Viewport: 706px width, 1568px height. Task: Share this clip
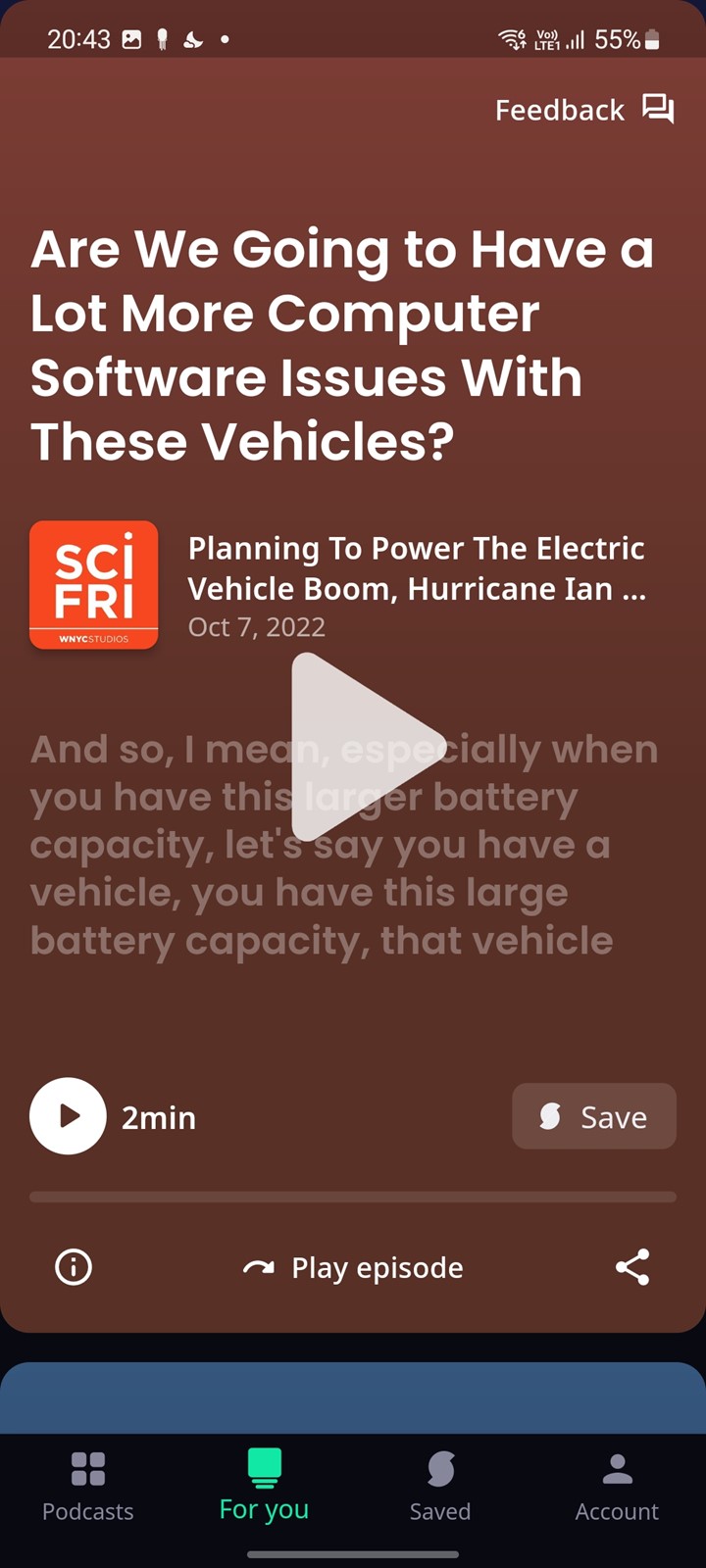(632, 1267)
